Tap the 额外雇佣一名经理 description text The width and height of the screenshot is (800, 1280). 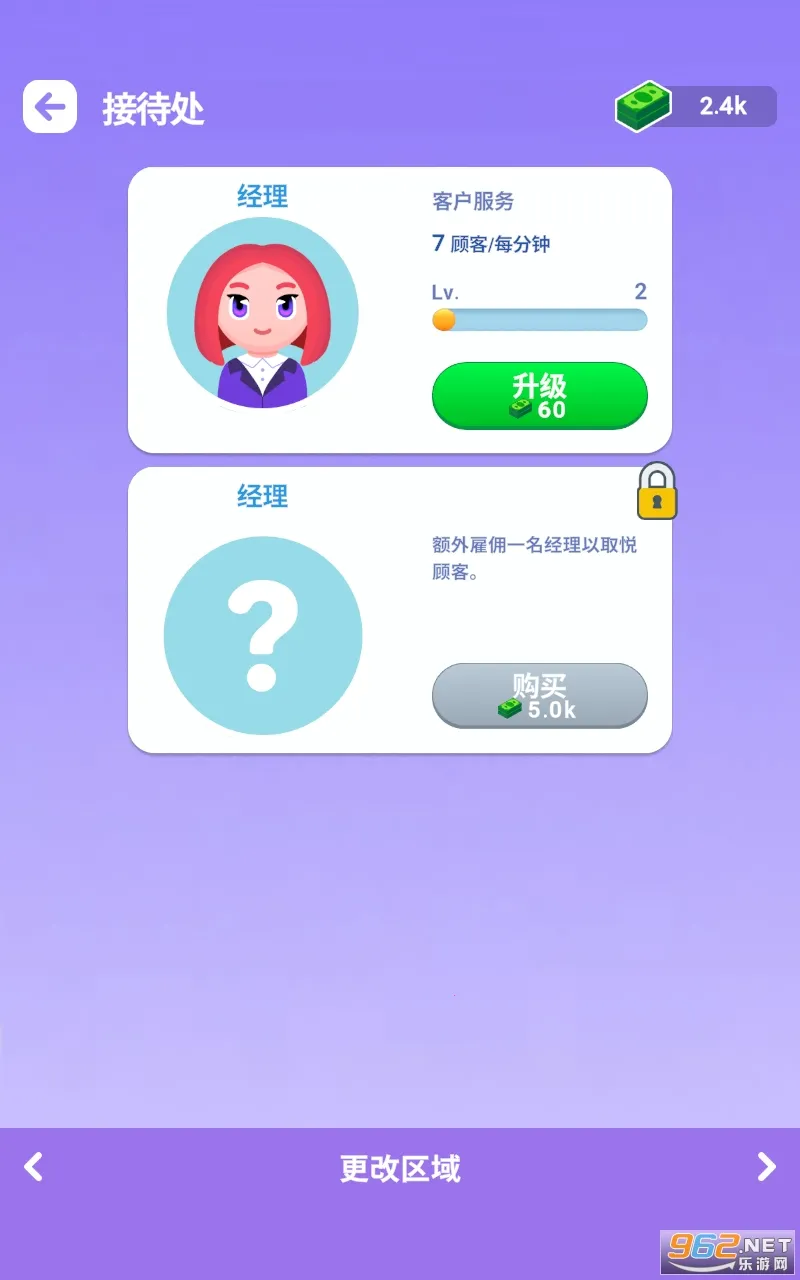tap(537, 557)
